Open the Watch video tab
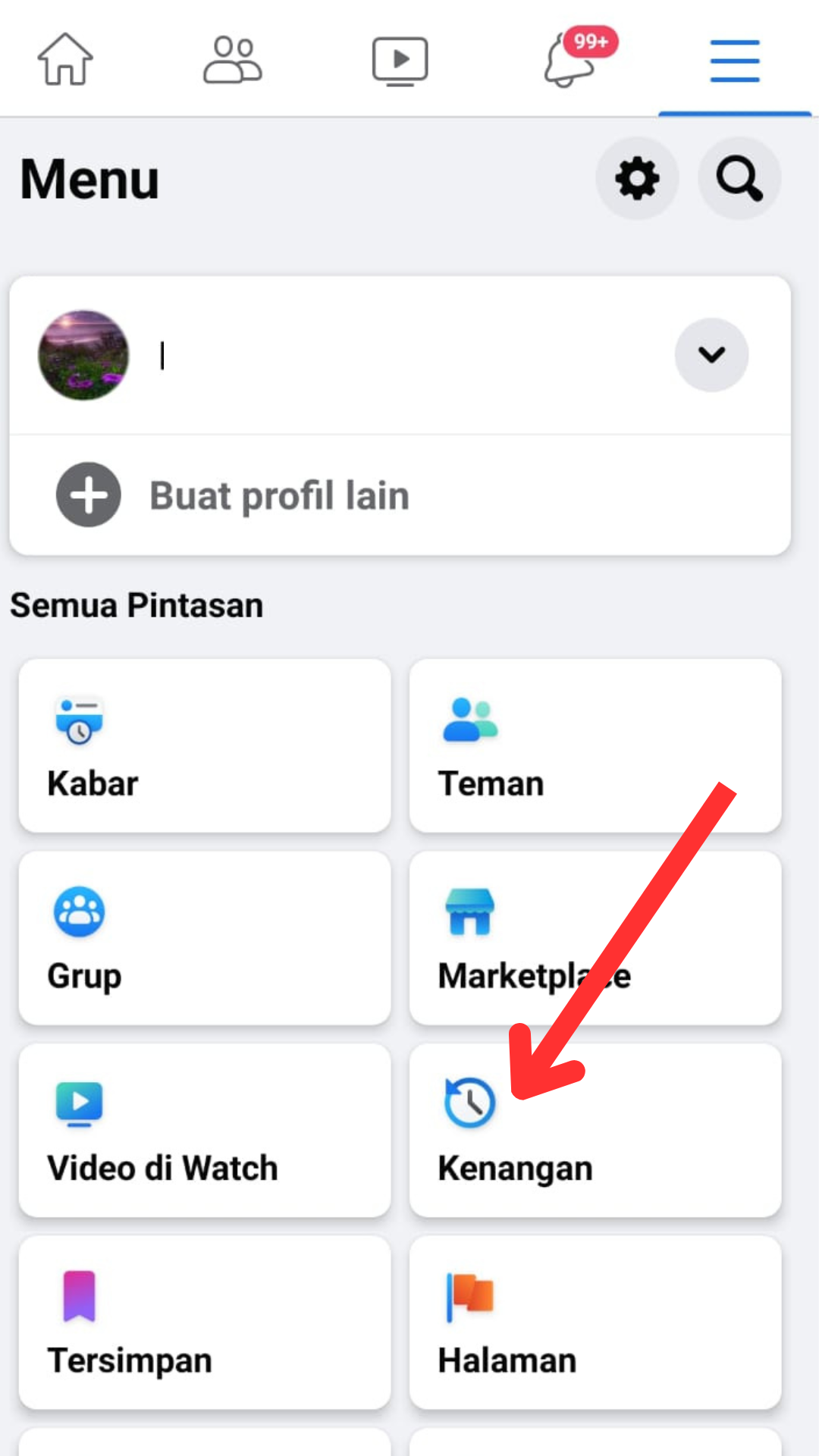 click(400, 61)
